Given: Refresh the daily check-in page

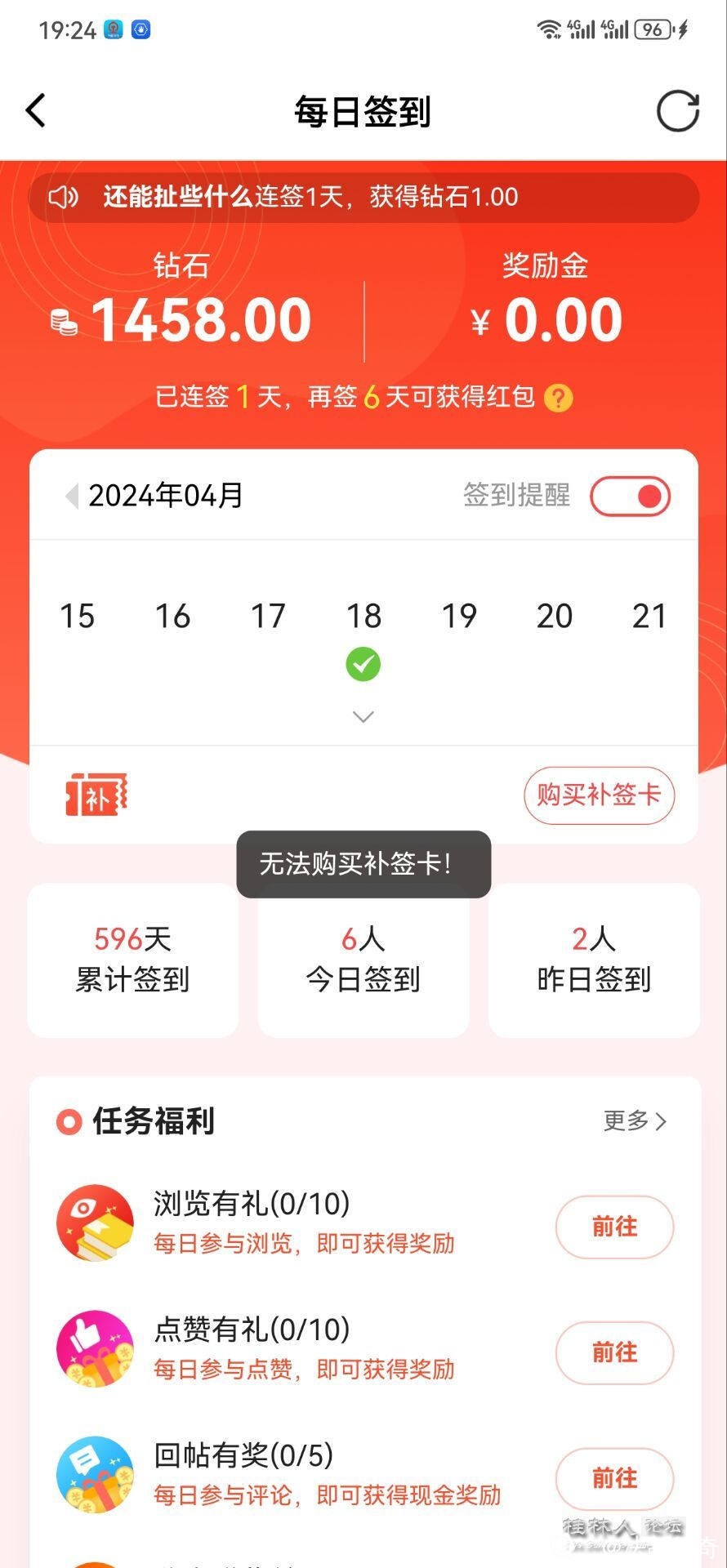Looking at the screenshot, I should (x=677, y=111).
